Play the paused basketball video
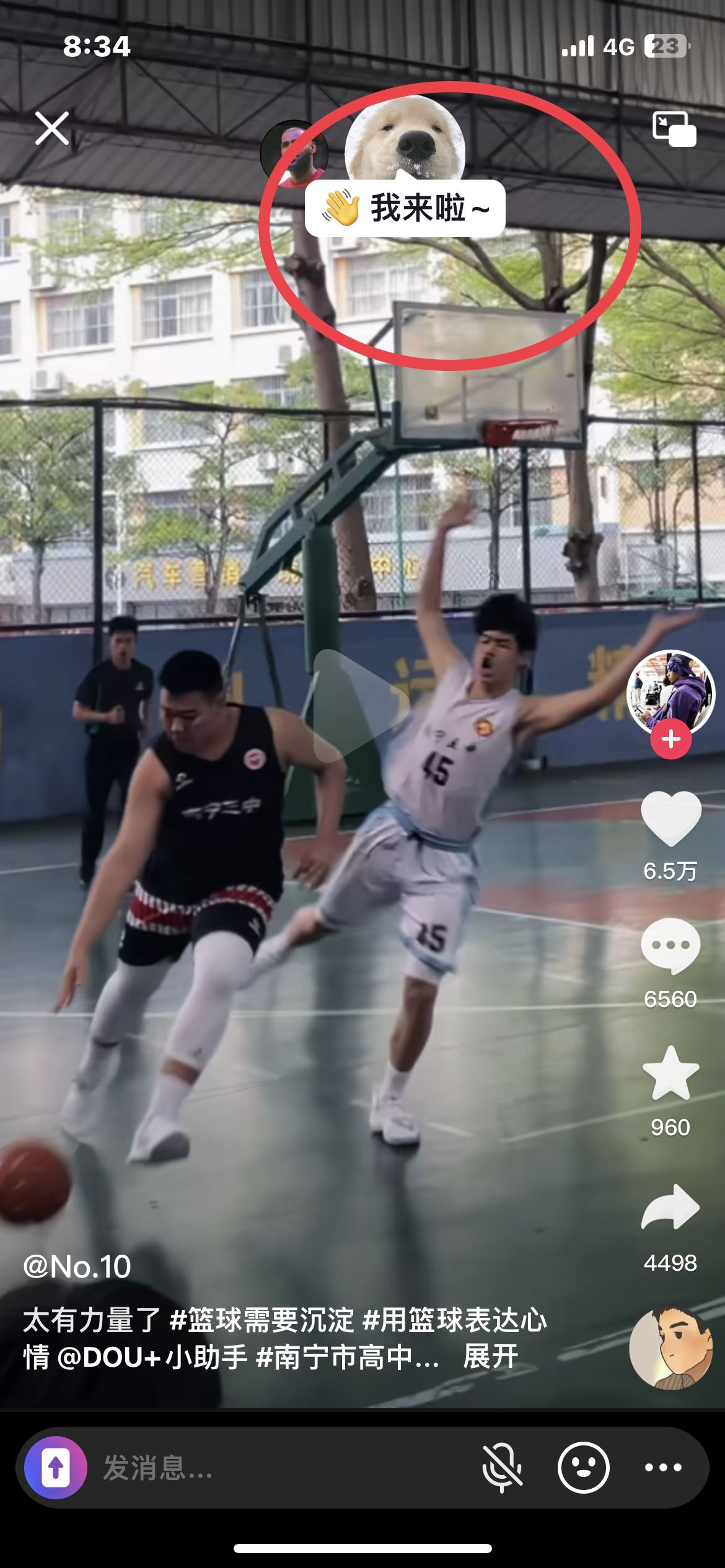This screenshot has height=1568, width=725. click(361, 706)
